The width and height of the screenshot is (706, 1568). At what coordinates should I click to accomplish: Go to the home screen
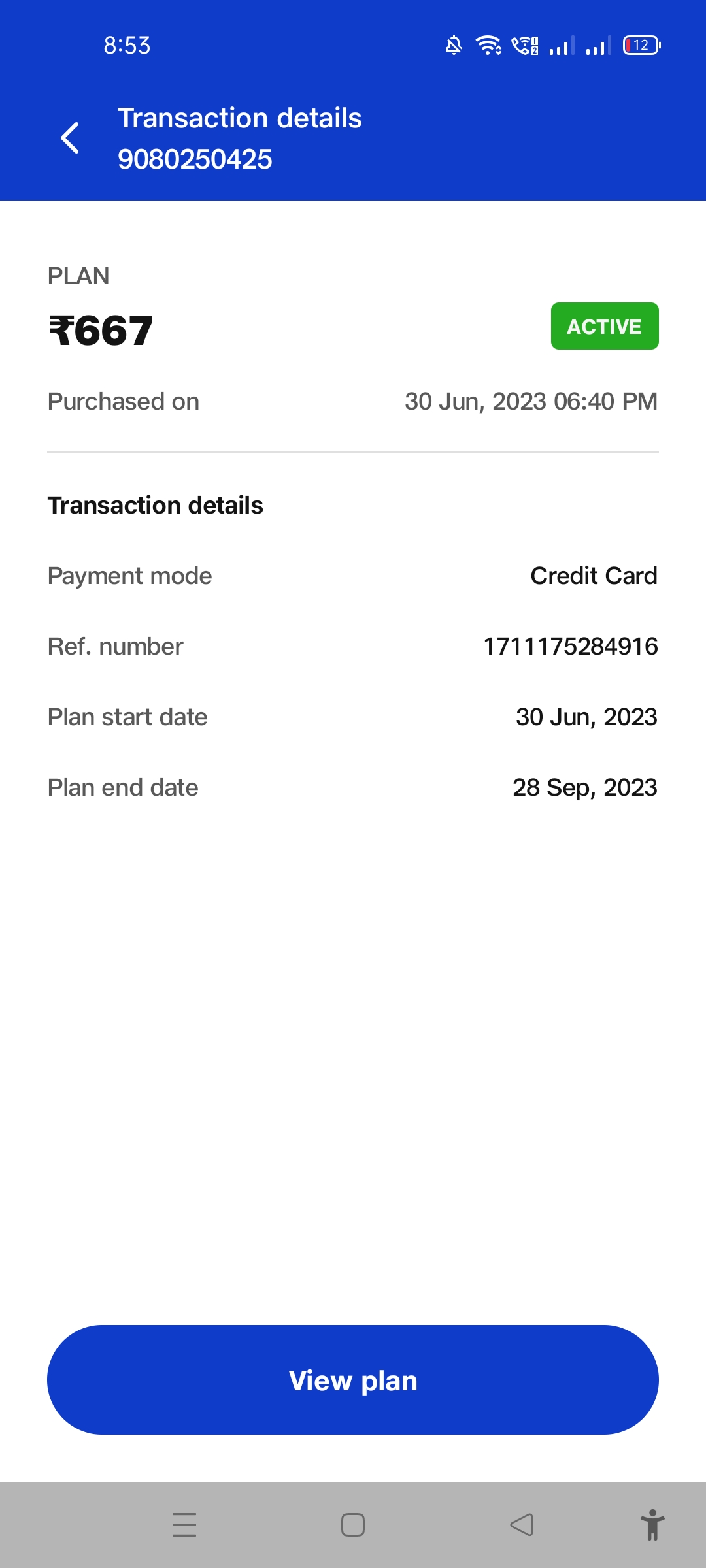pos(353,1525)
